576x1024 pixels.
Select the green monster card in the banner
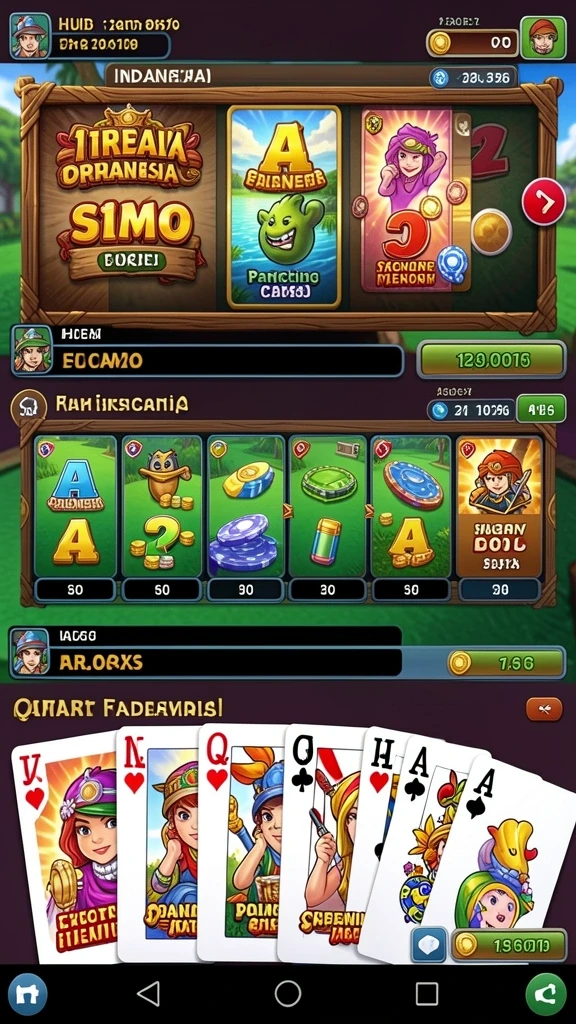[x=284, y=206]
